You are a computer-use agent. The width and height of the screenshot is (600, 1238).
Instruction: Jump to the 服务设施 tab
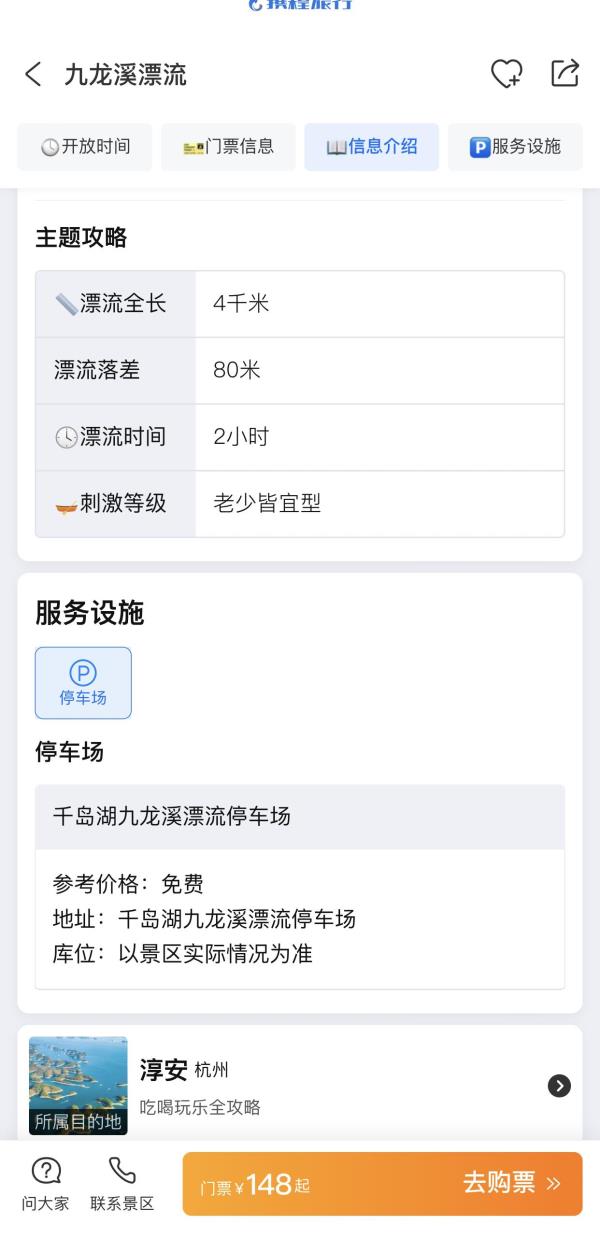click(515, 147)
